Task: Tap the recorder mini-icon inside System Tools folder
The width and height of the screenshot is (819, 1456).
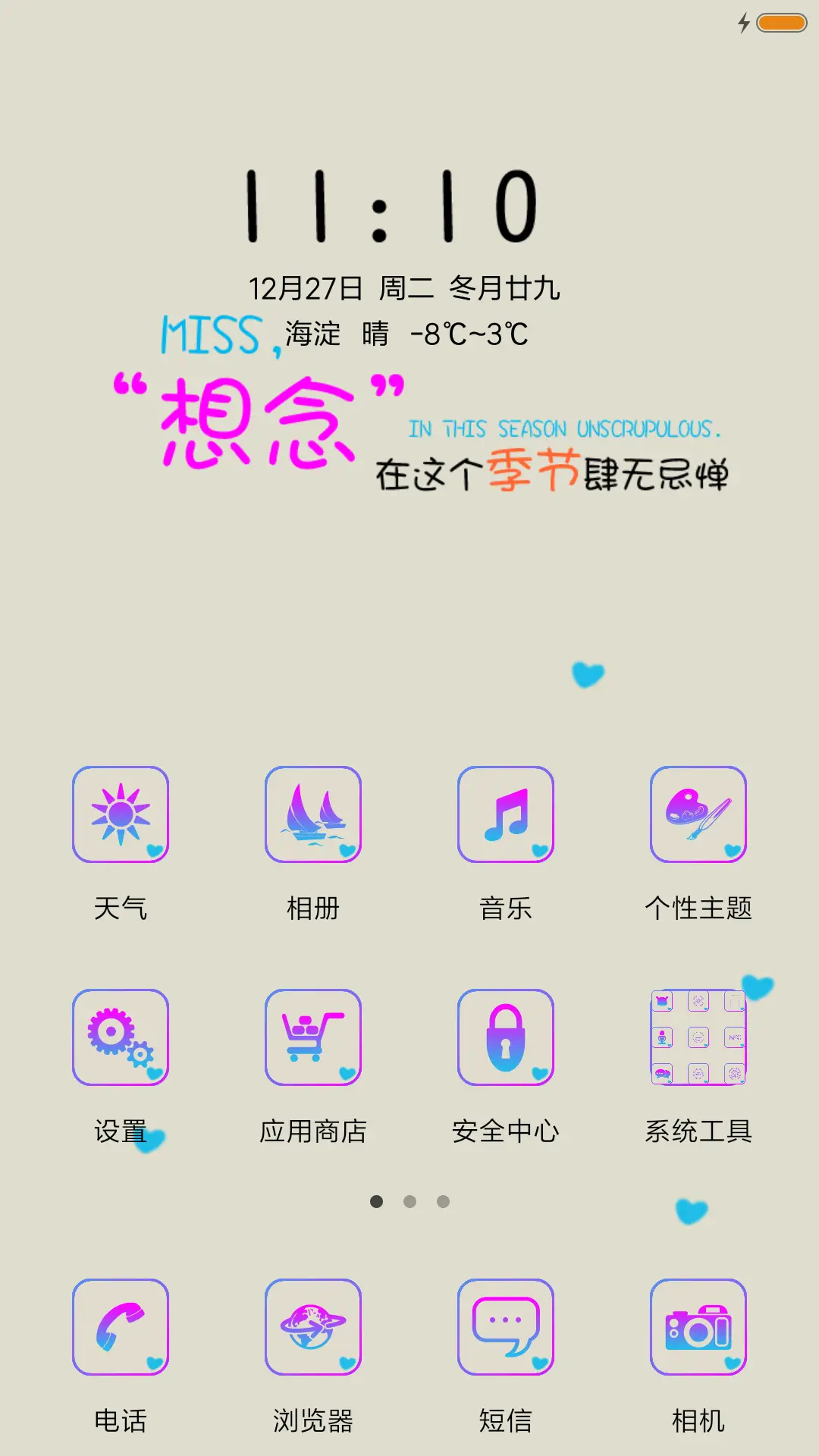Action: coord(661,1037)
